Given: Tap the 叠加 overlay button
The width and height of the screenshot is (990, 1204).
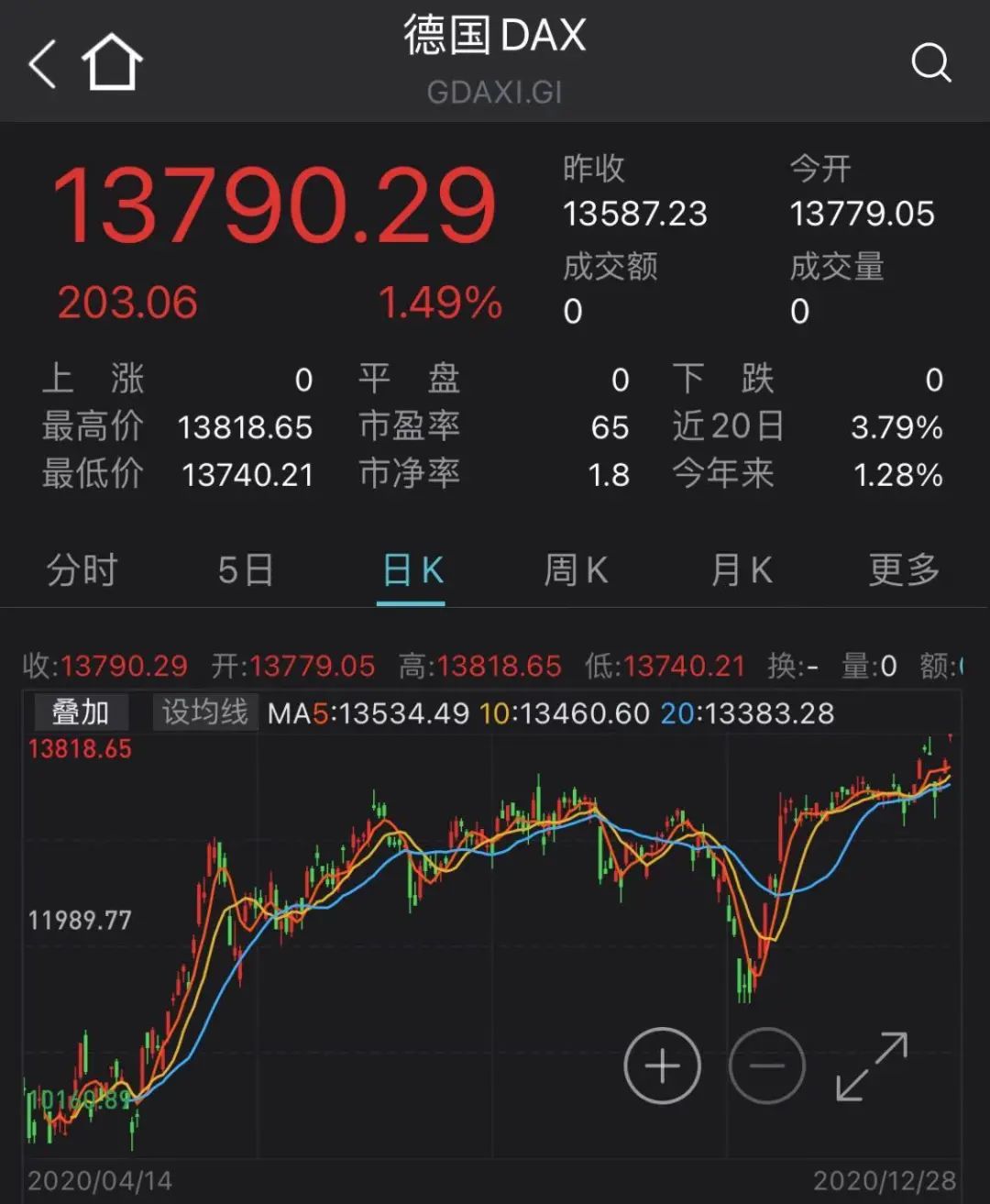Looking at the screenshot, I should coord(81,712).
